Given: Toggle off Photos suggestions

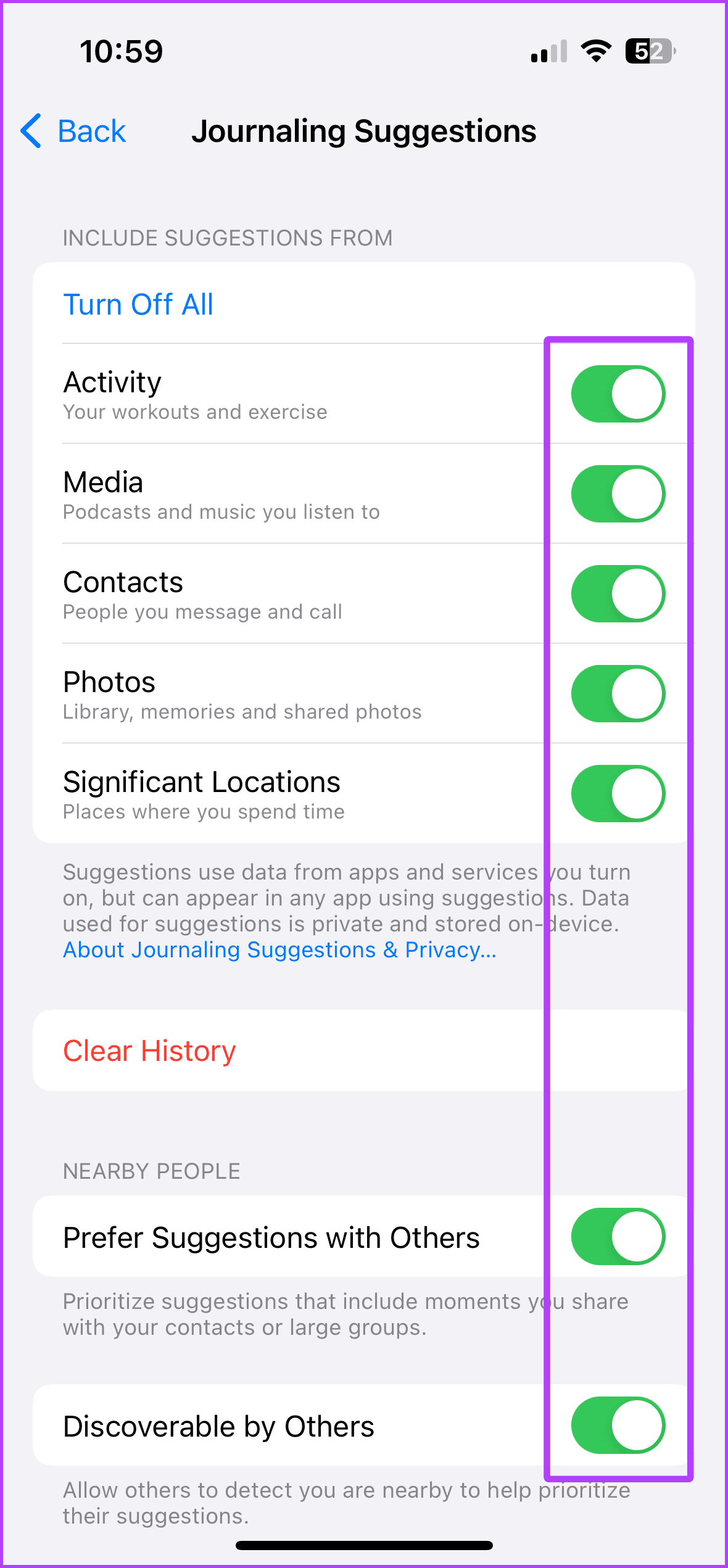Looking at the screenshot, I should [617, 693].
